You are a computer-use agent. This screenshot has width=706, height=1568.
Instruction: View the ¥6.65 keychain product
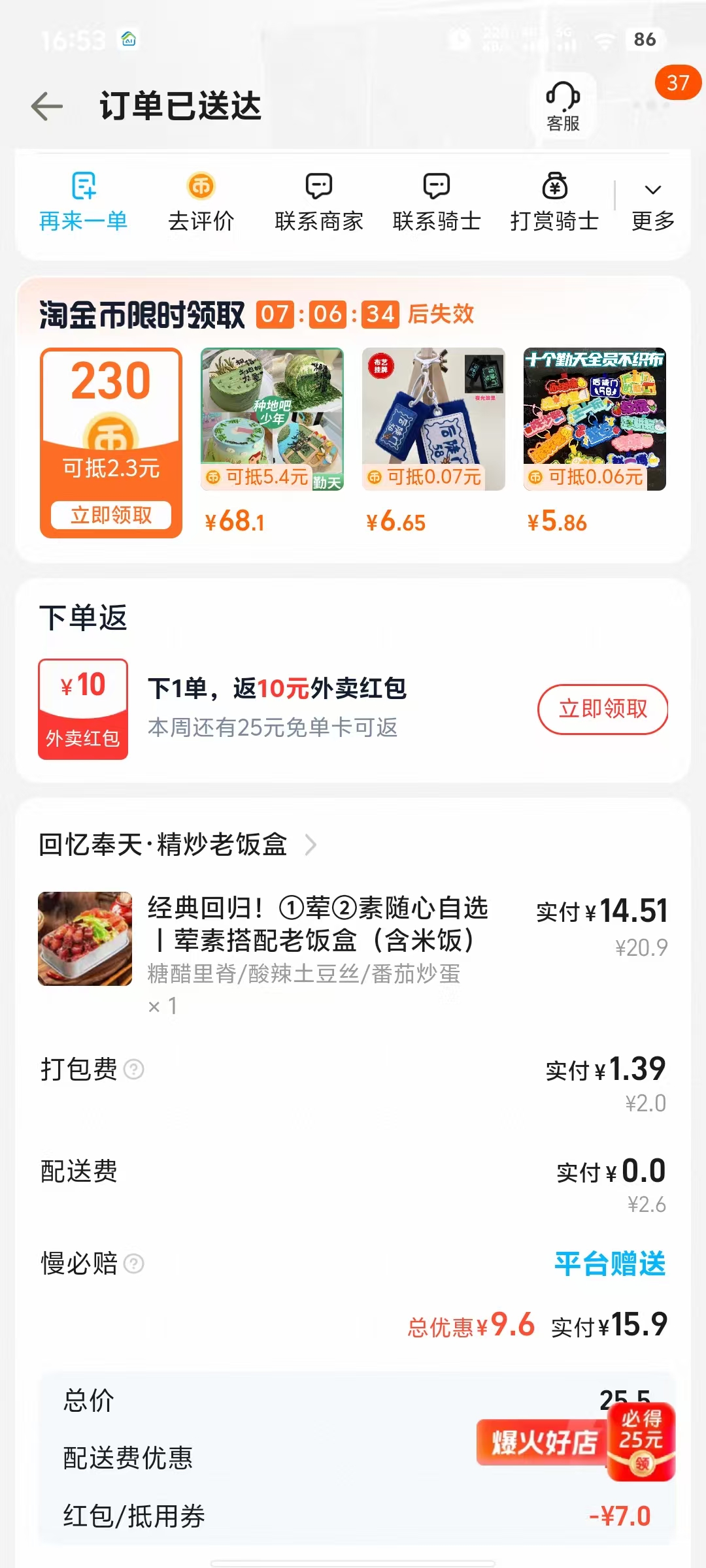(433, 419)
